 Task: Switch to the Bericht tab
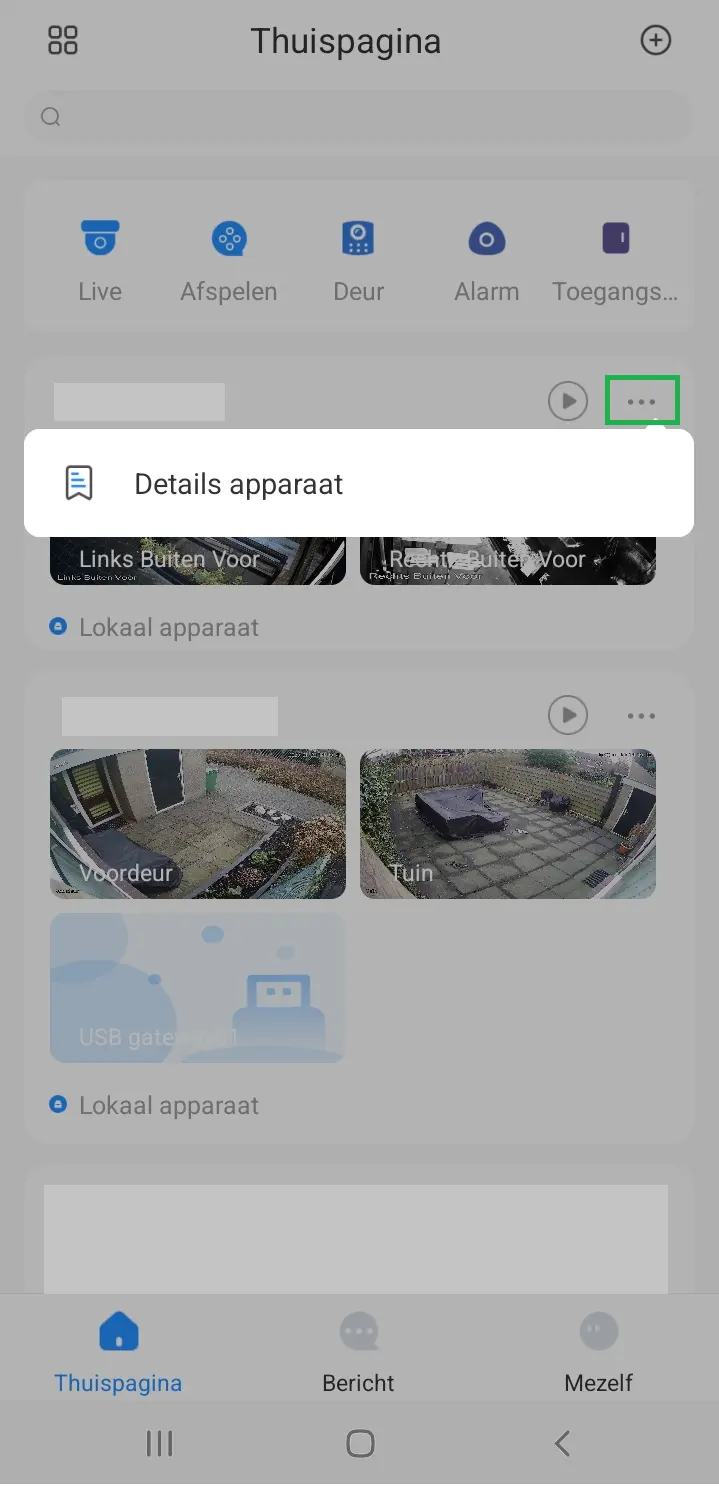click(x=358, y=1353)
